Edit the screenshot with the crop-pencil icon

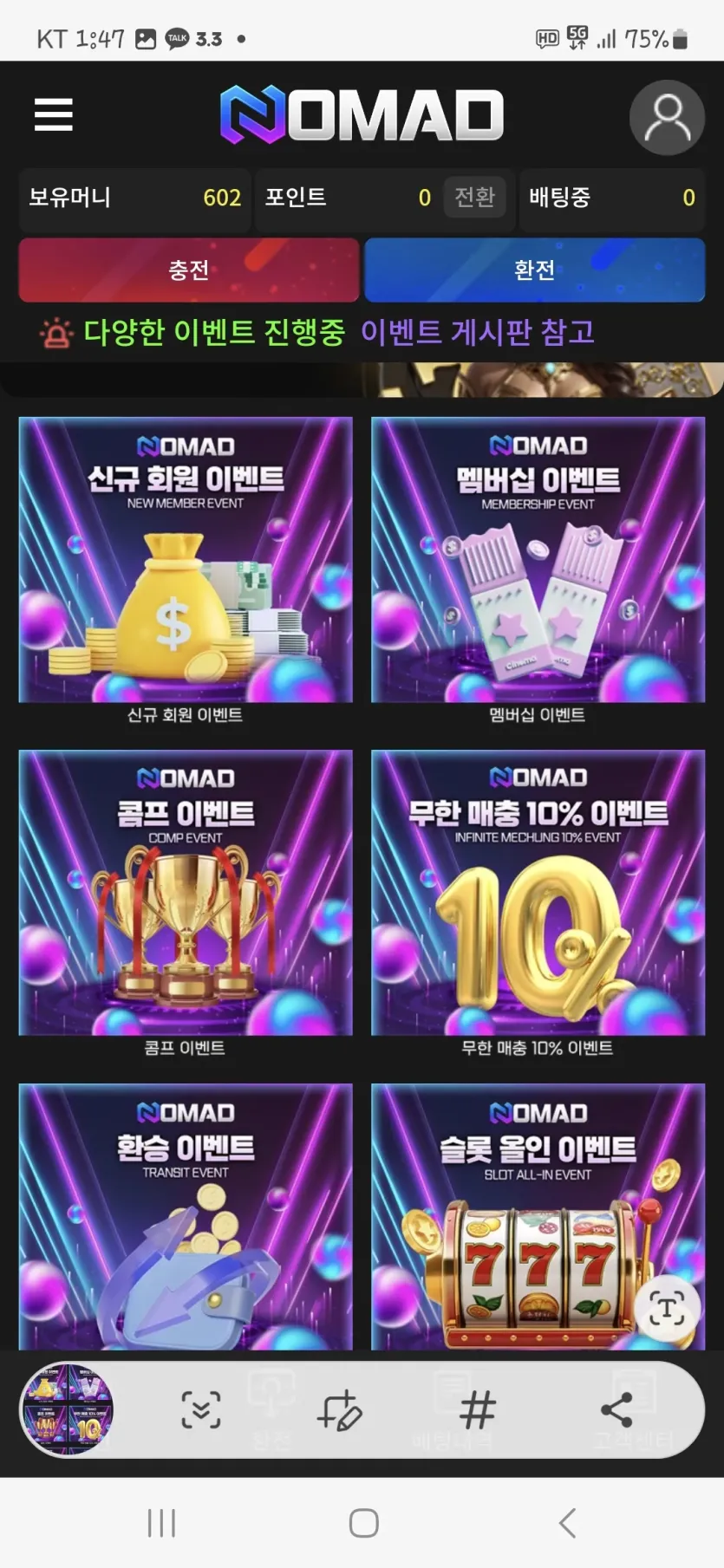[x=339, y=1410]
